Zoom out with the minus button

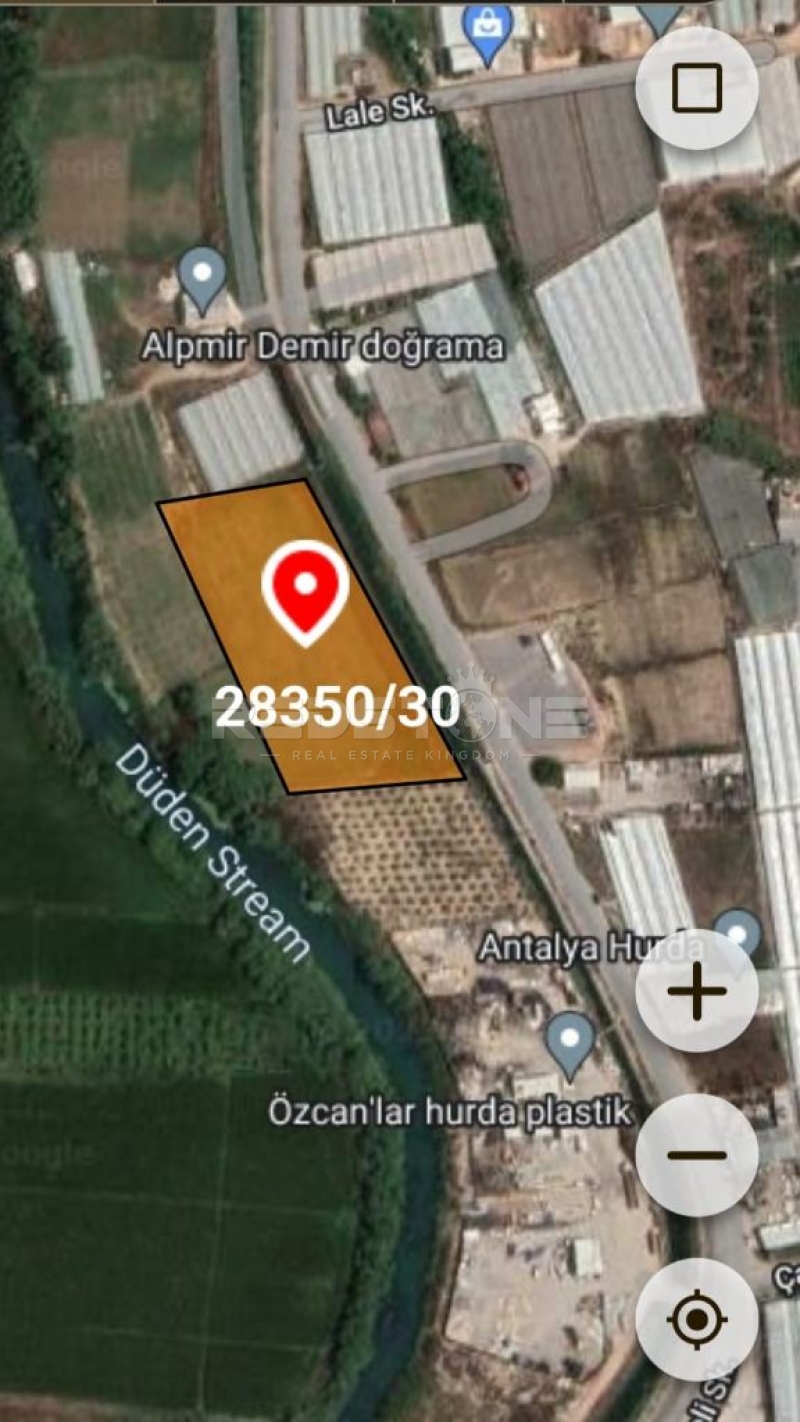696,1155
